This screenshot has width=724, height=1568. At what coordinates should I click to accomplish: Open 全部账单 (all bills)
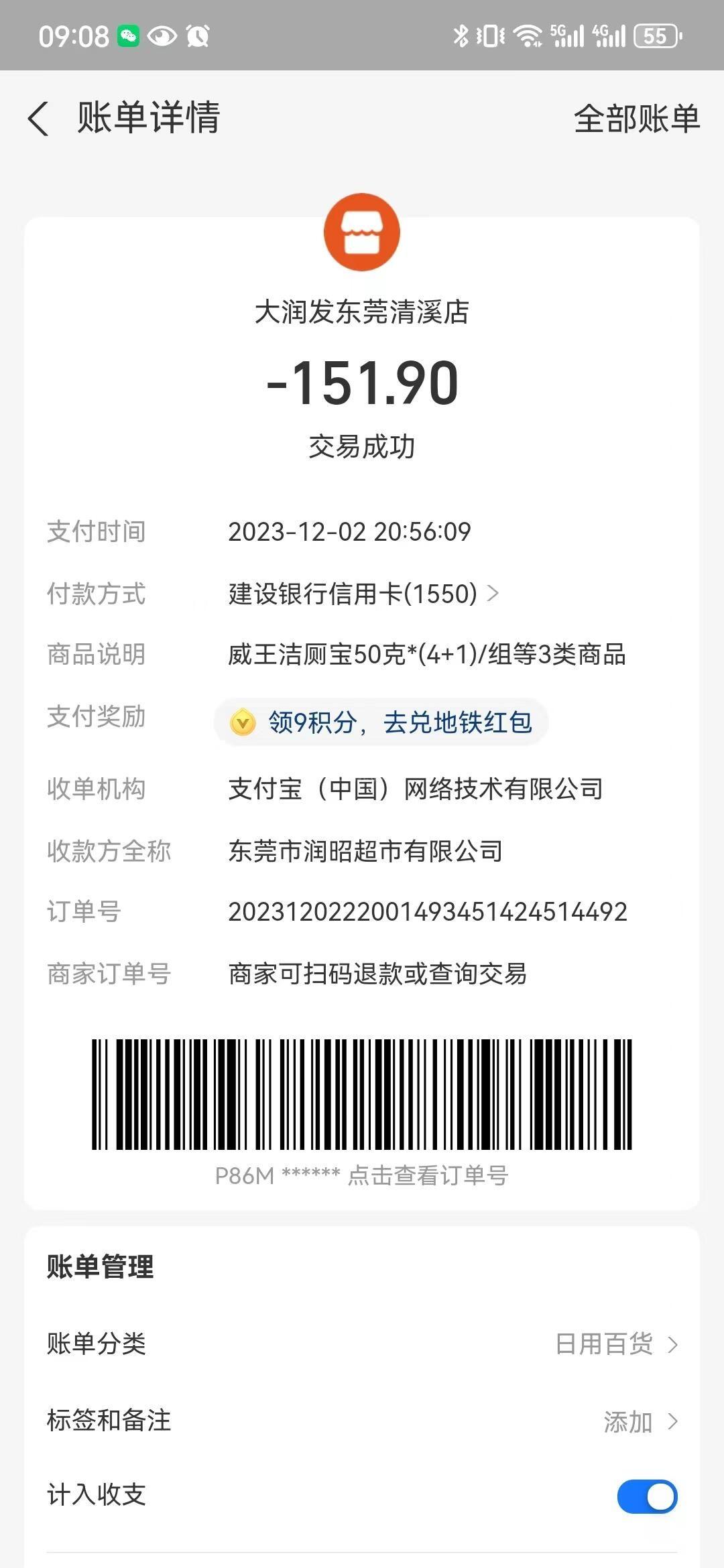point(636,119)
